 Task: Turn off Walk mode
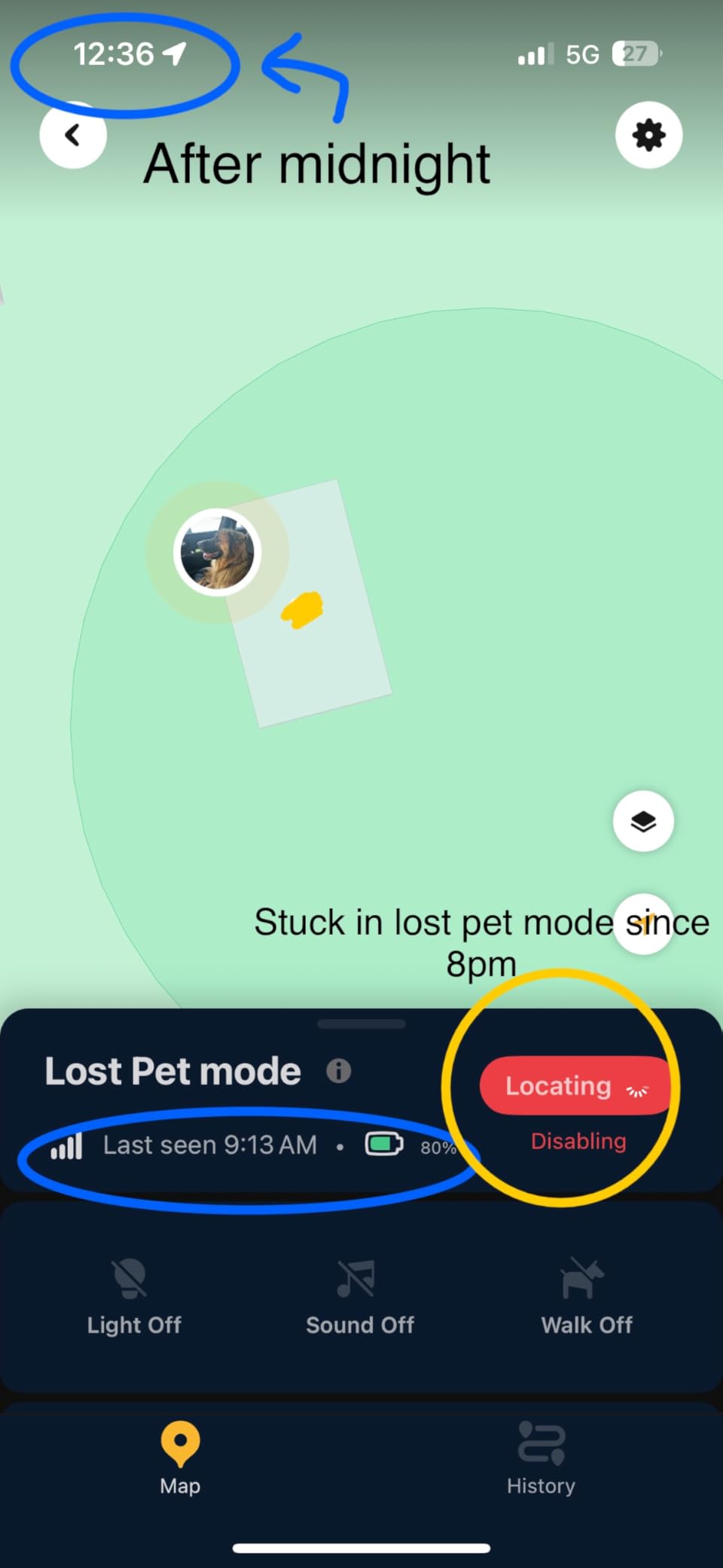coord(587,1295)
